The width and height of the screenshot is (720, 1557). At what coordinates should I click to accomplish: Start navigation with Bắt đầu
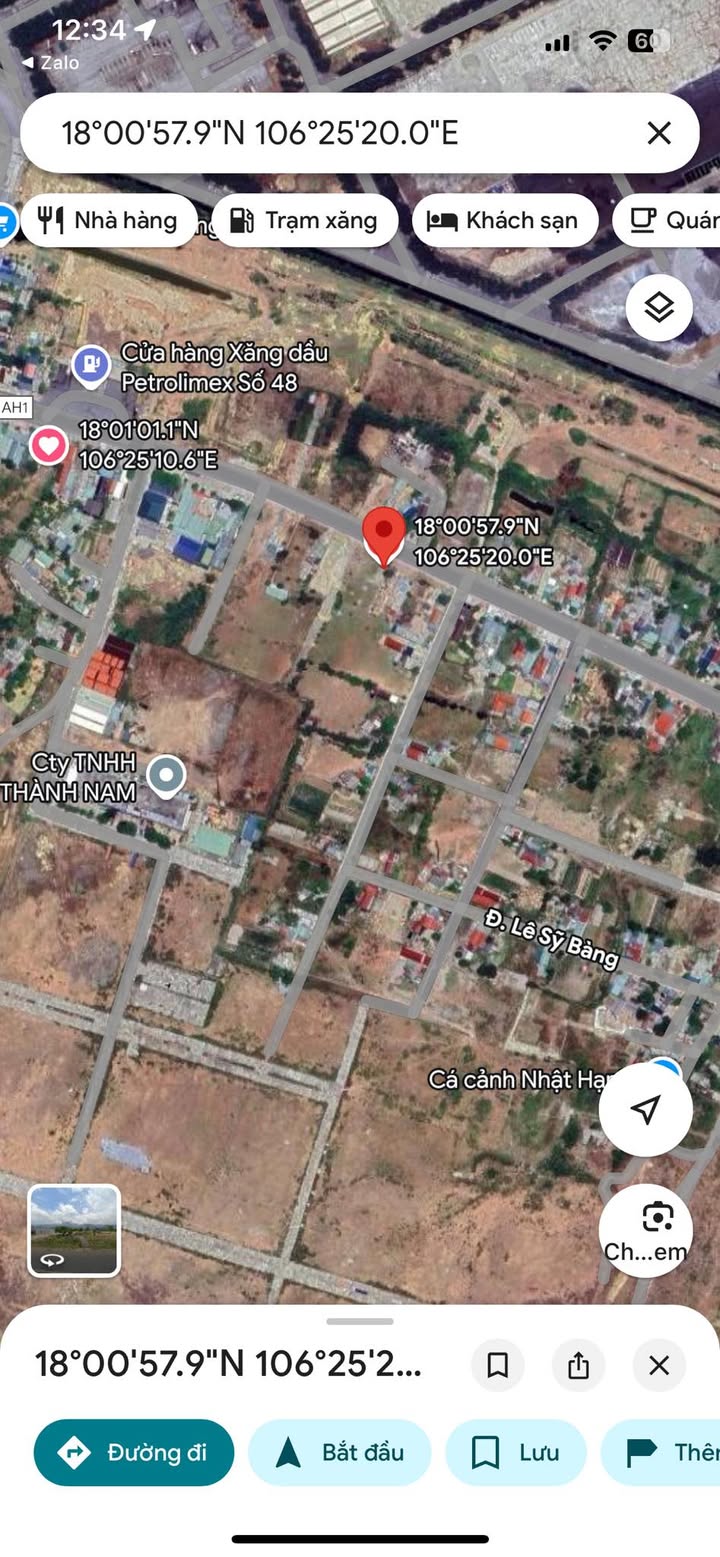(340, 1452)
